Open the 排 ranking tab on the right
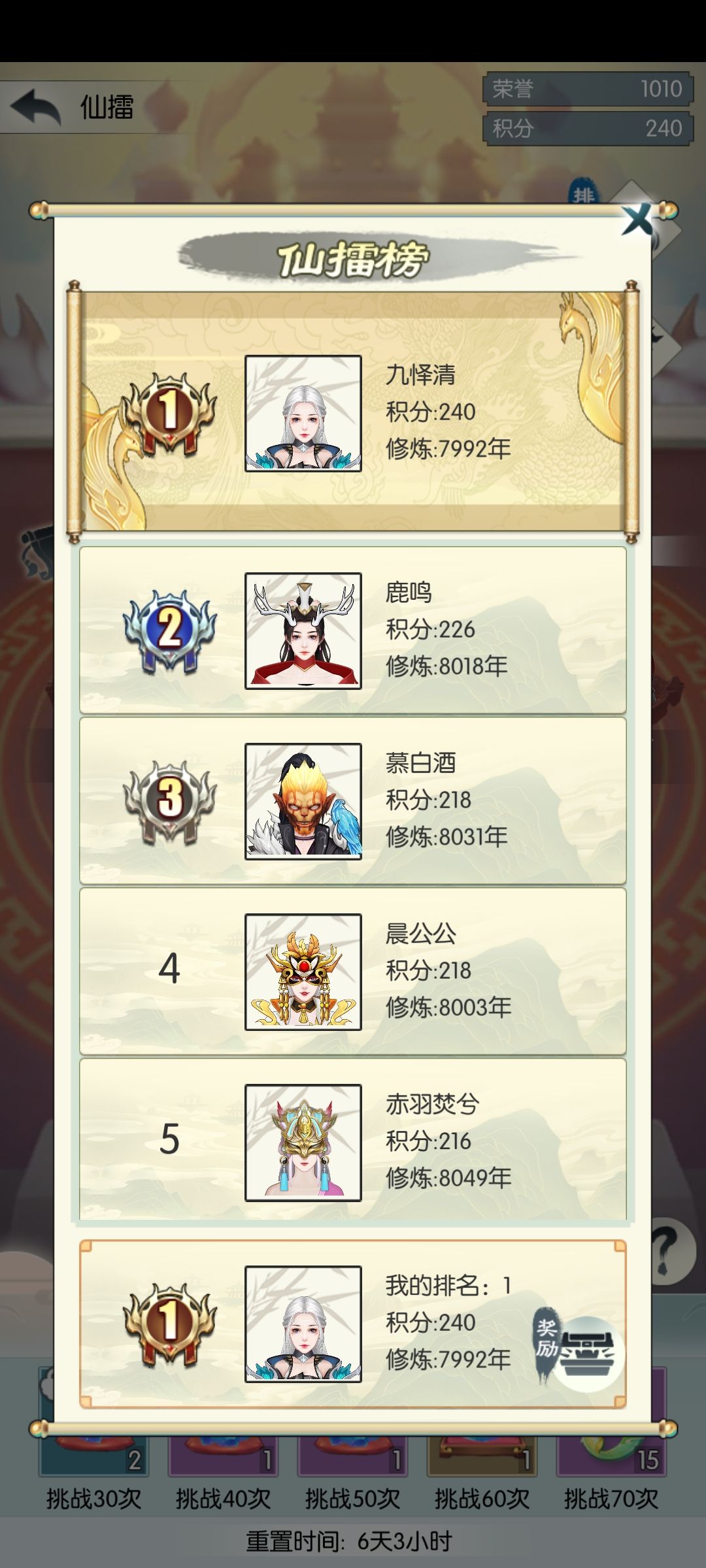706x1568 pixels. pos(585,194)
